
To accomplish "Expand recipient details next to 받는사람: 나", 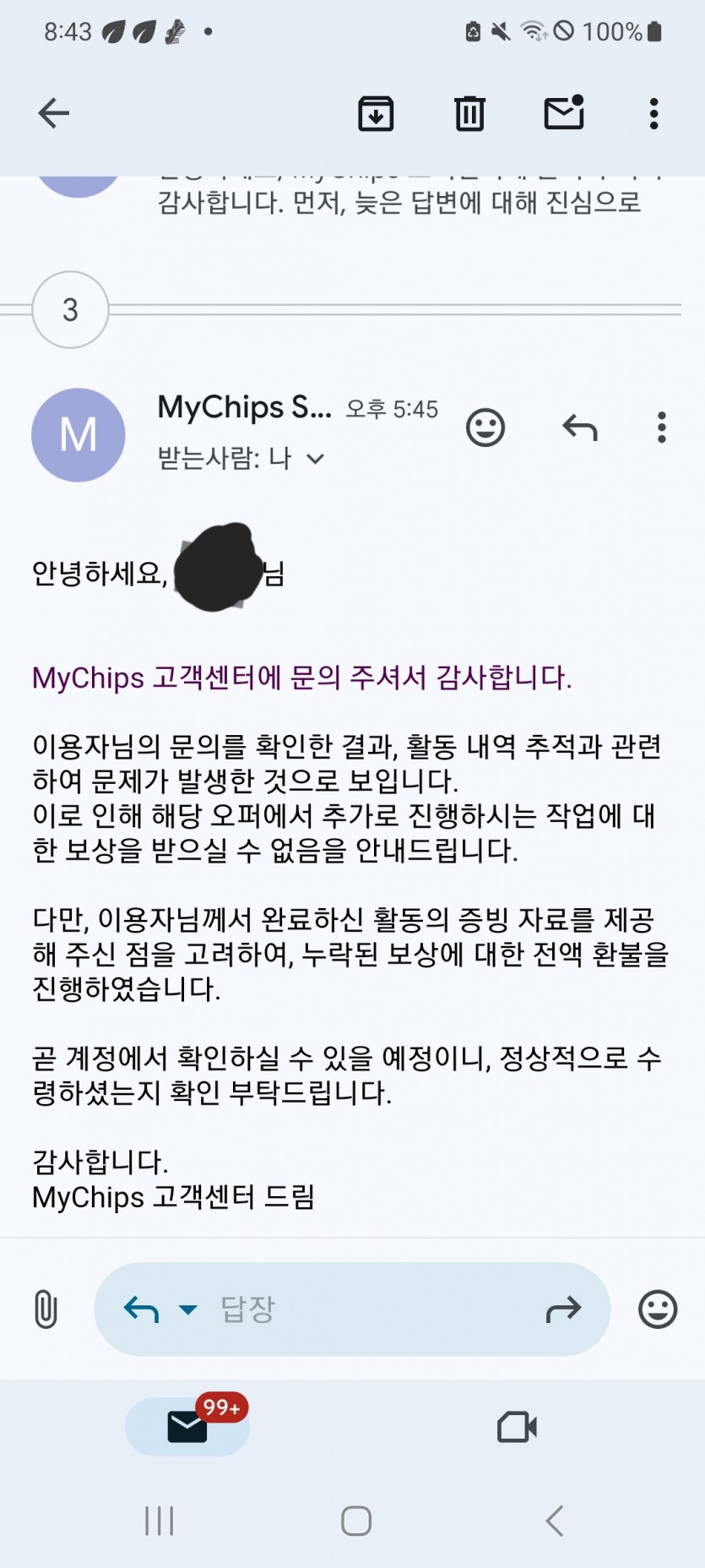I will click(x=315, y=459).
